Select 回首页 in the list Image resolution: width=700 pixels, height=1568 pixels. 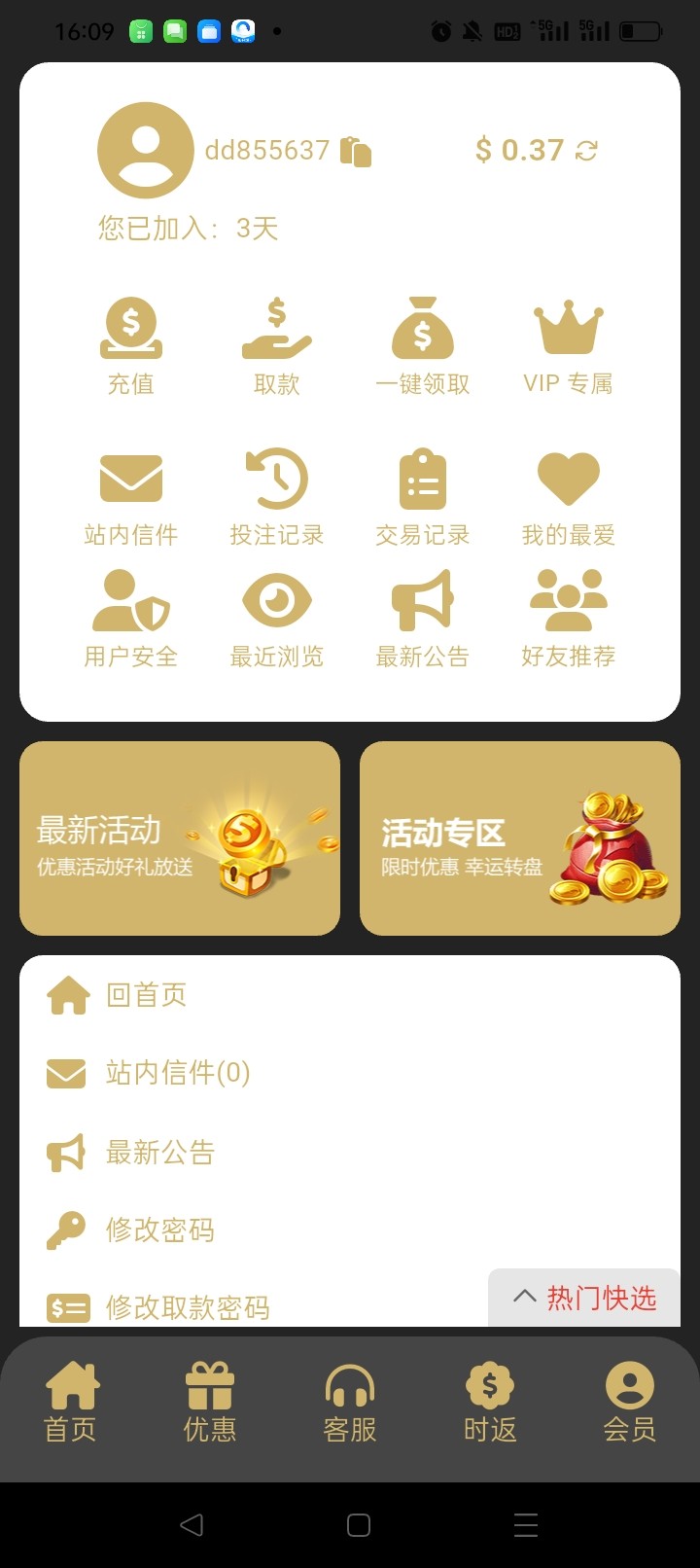[146, 995]
